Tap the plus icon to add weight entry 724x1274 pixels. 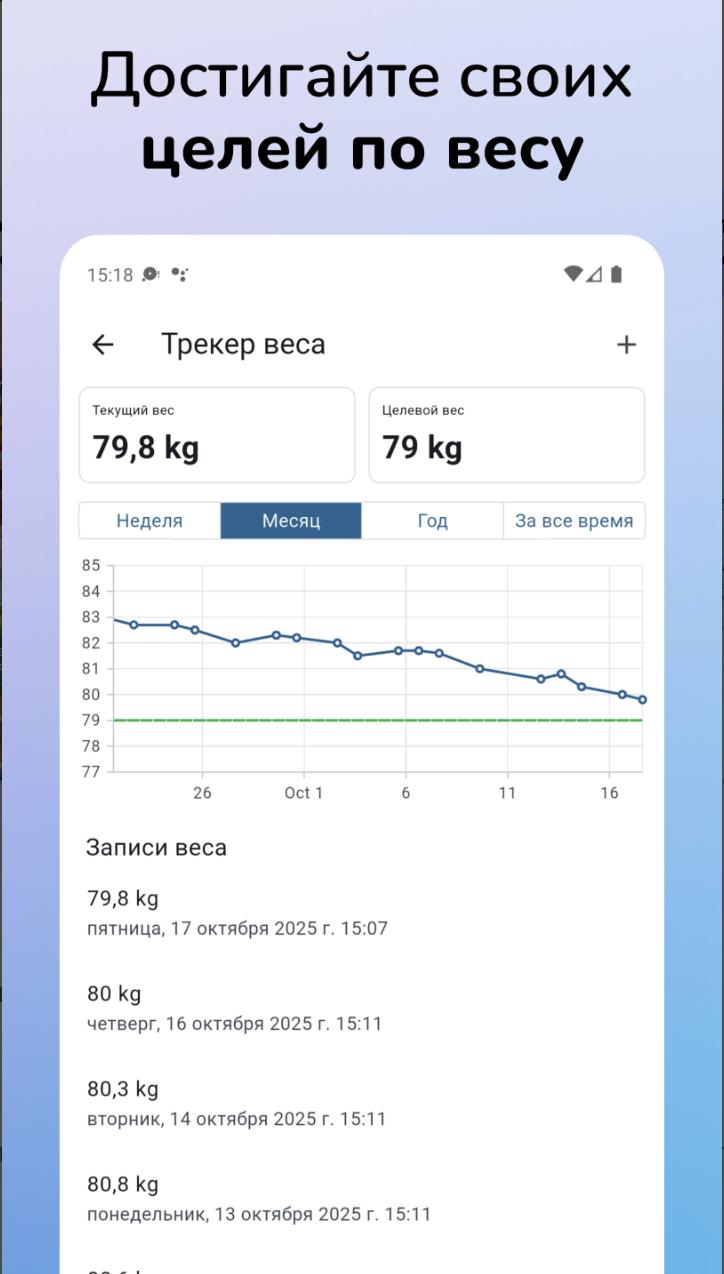(626, 344)
